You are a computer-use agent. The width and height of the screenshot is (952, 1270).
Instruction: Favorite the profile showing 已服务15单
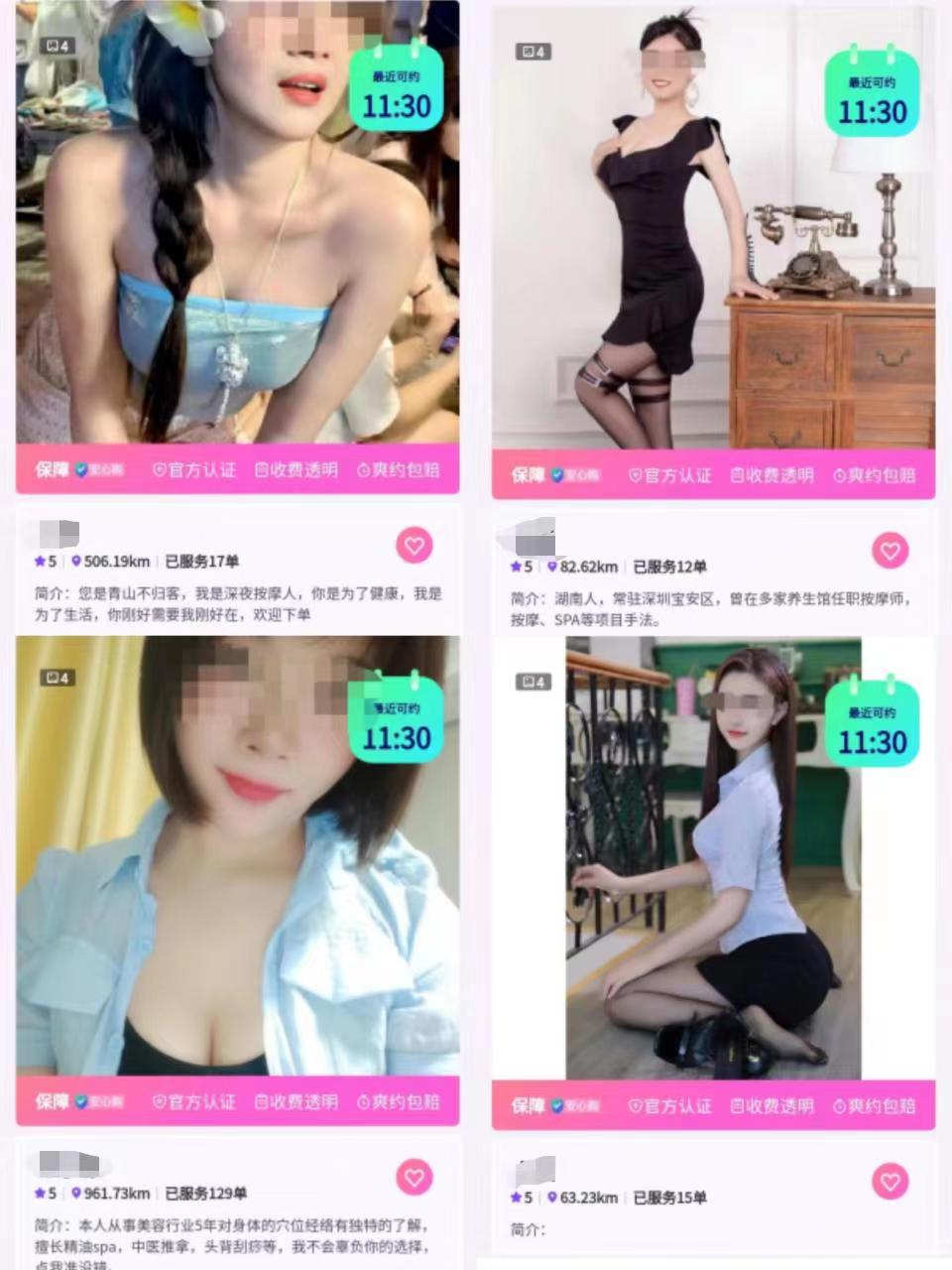click(x=891, y=1180)
